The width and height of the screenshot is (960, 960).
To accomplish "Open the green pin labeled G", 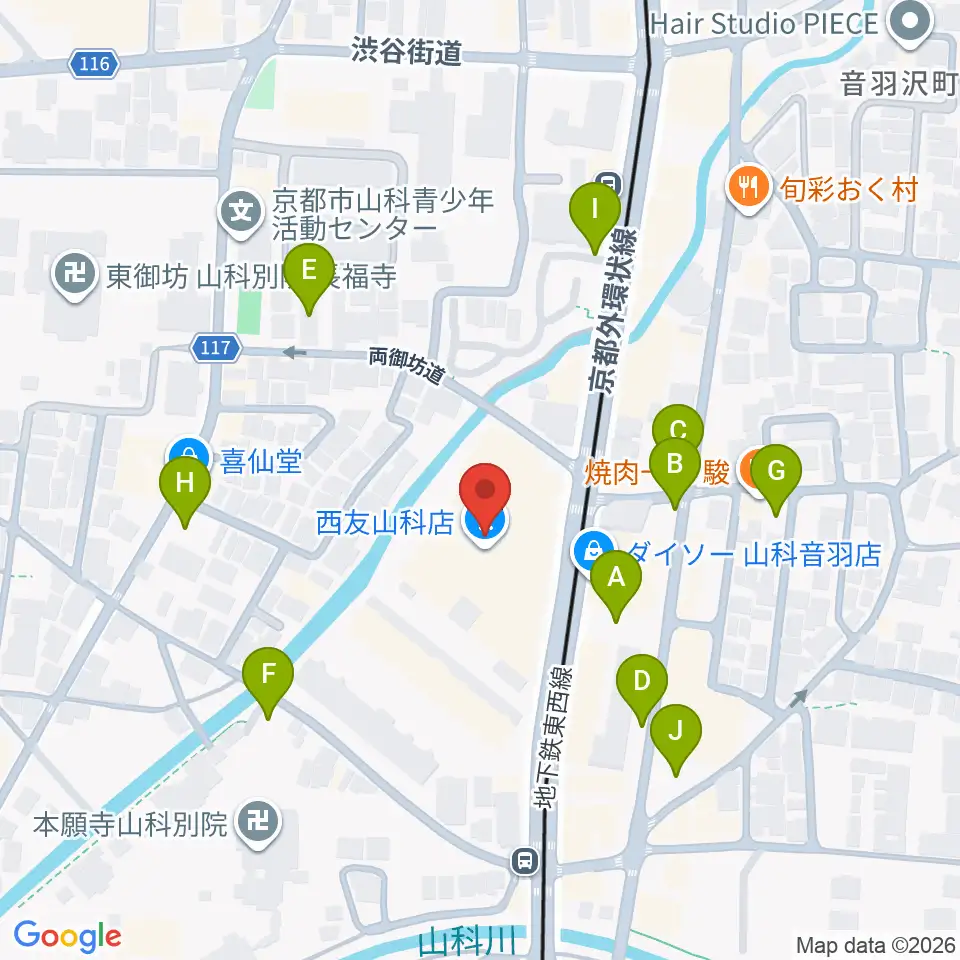I will click(776, 479).
